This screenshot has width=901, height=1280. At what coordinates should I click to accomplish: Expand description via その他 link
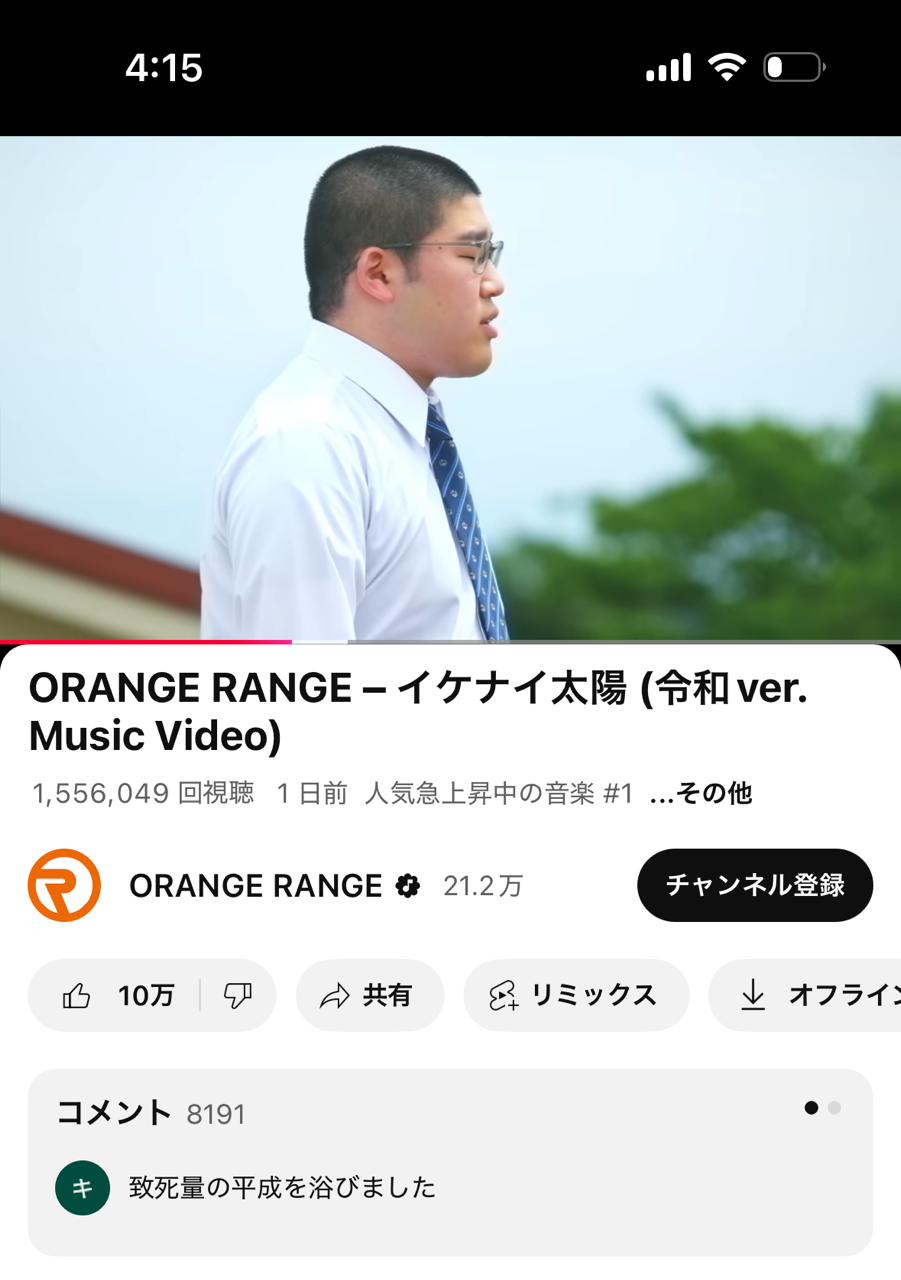(701, 794)
